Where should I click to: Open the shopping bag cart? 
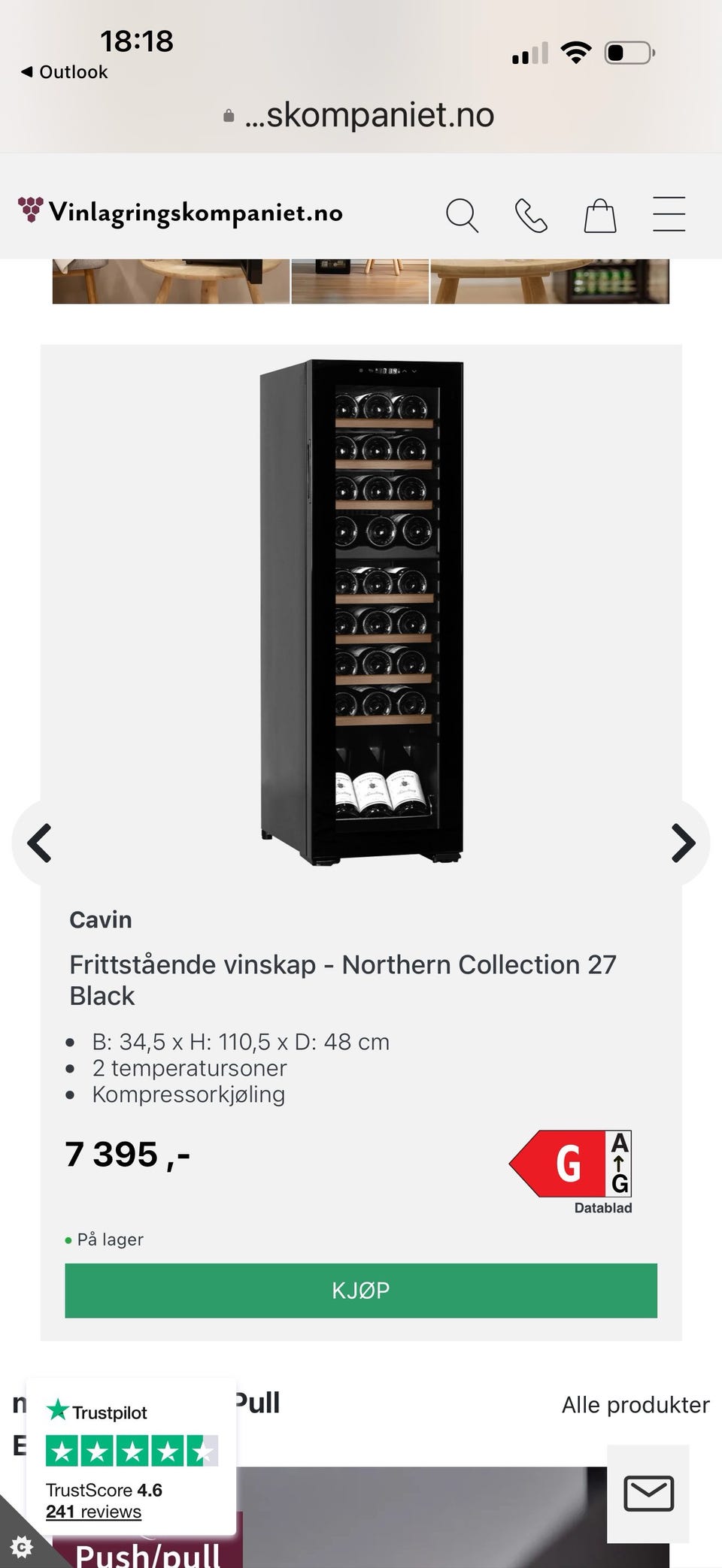coord(600,216)
